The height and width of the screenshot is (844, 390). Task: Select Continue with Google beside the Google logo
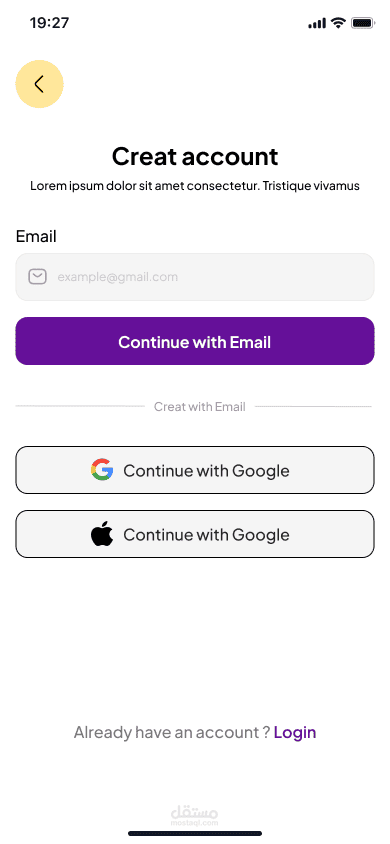coord(195,470)
